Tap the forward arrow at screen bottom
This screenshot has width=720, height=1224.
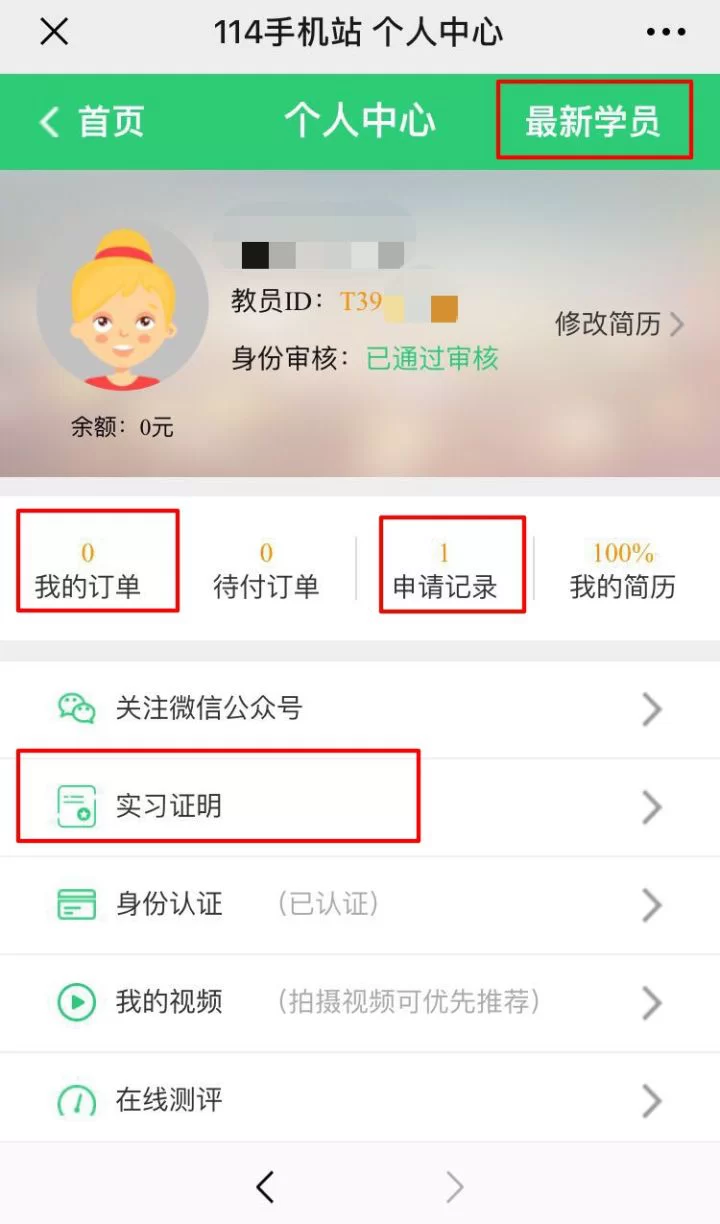pos(455,1187)
